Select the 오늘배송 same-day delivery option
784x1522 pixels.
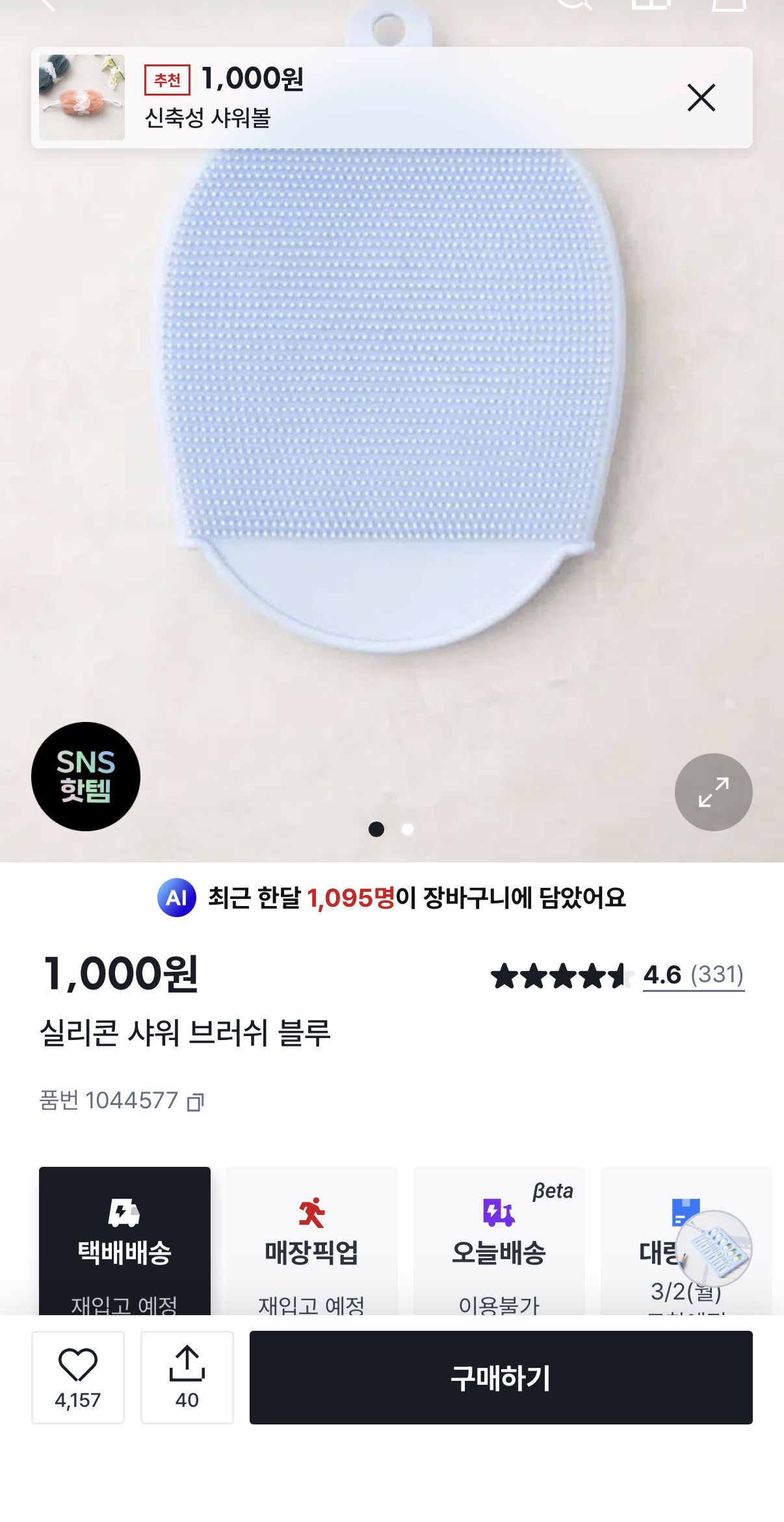pos(499,1241)
